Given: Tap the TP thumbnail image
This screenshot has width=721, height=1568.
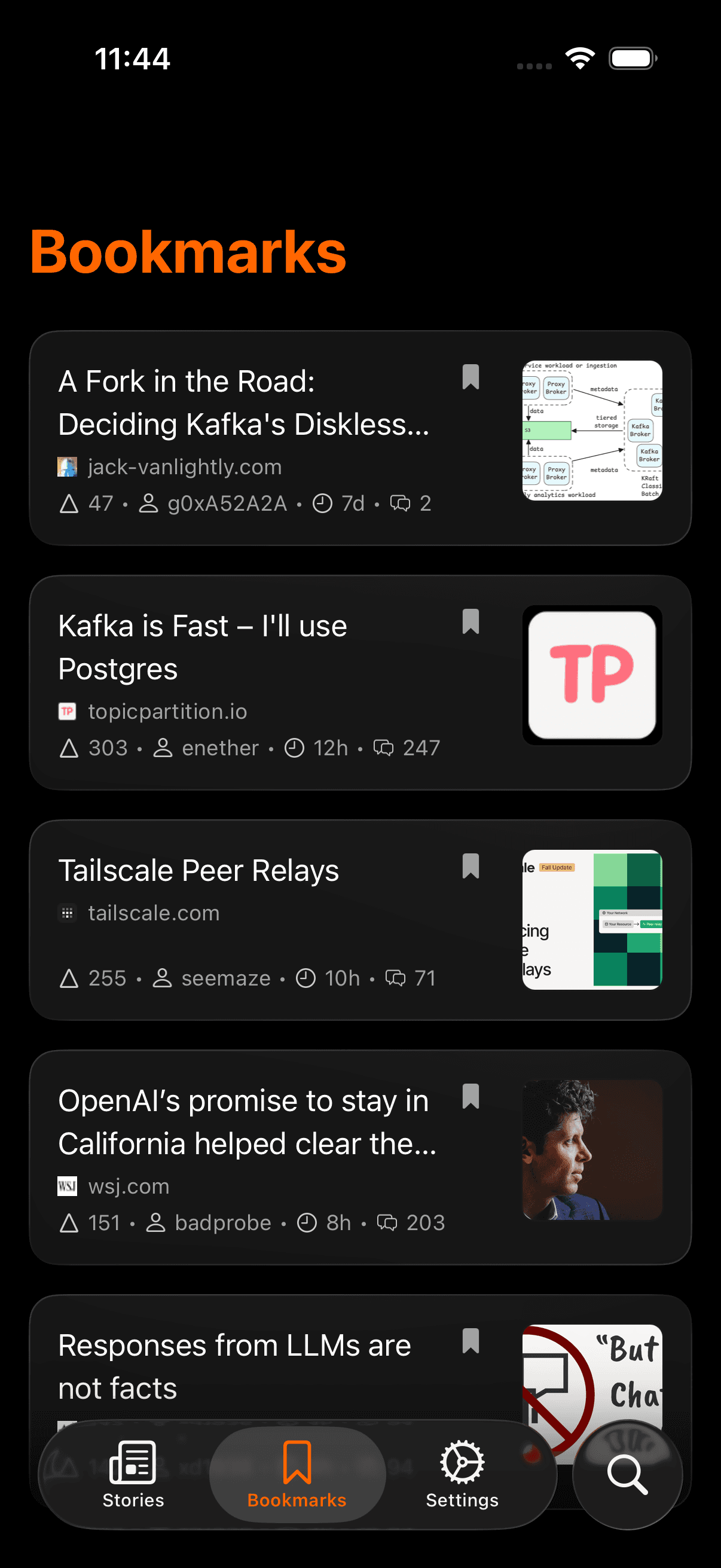Looking at the screenshot, I should click(x=591, y=675).
